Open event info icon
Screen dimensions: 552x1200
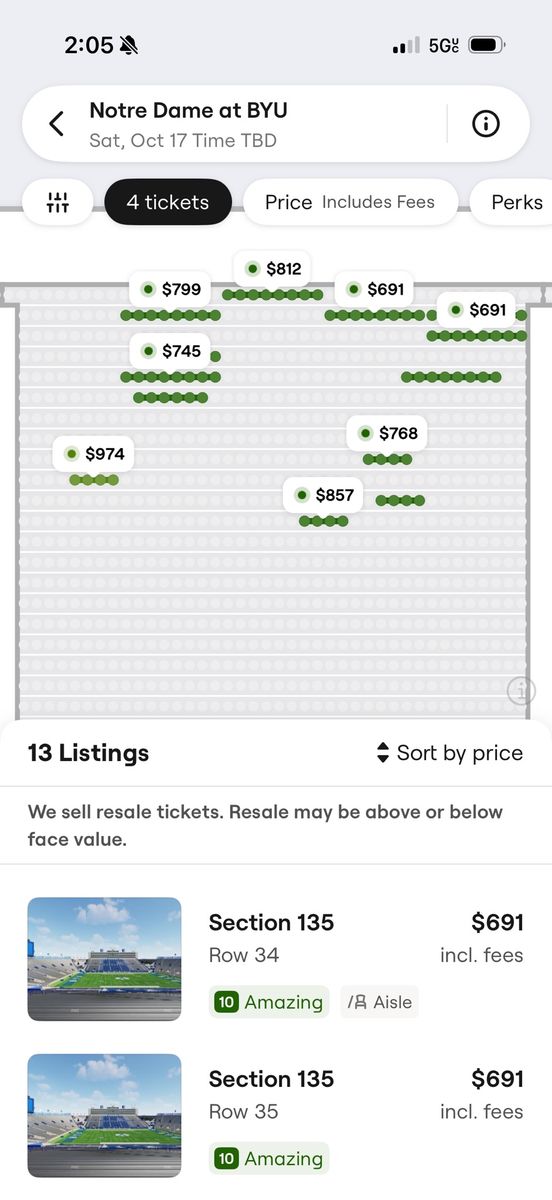point(486,124)
